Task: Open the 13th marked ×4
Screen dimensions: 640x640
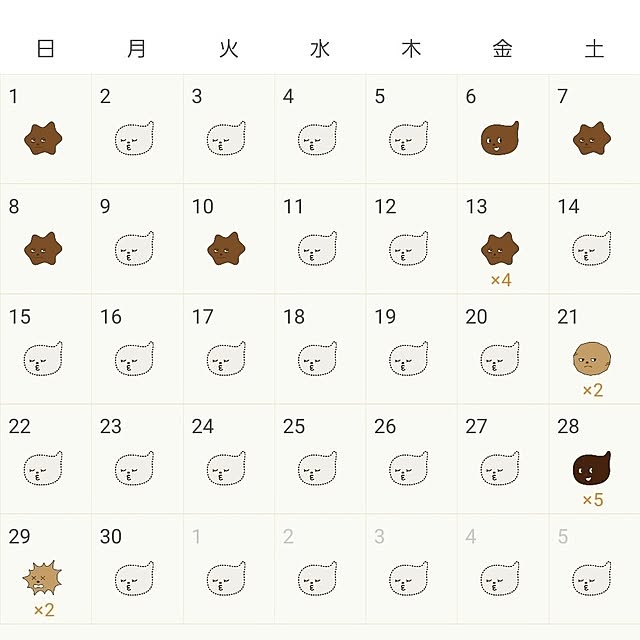Action: [500, 240]
